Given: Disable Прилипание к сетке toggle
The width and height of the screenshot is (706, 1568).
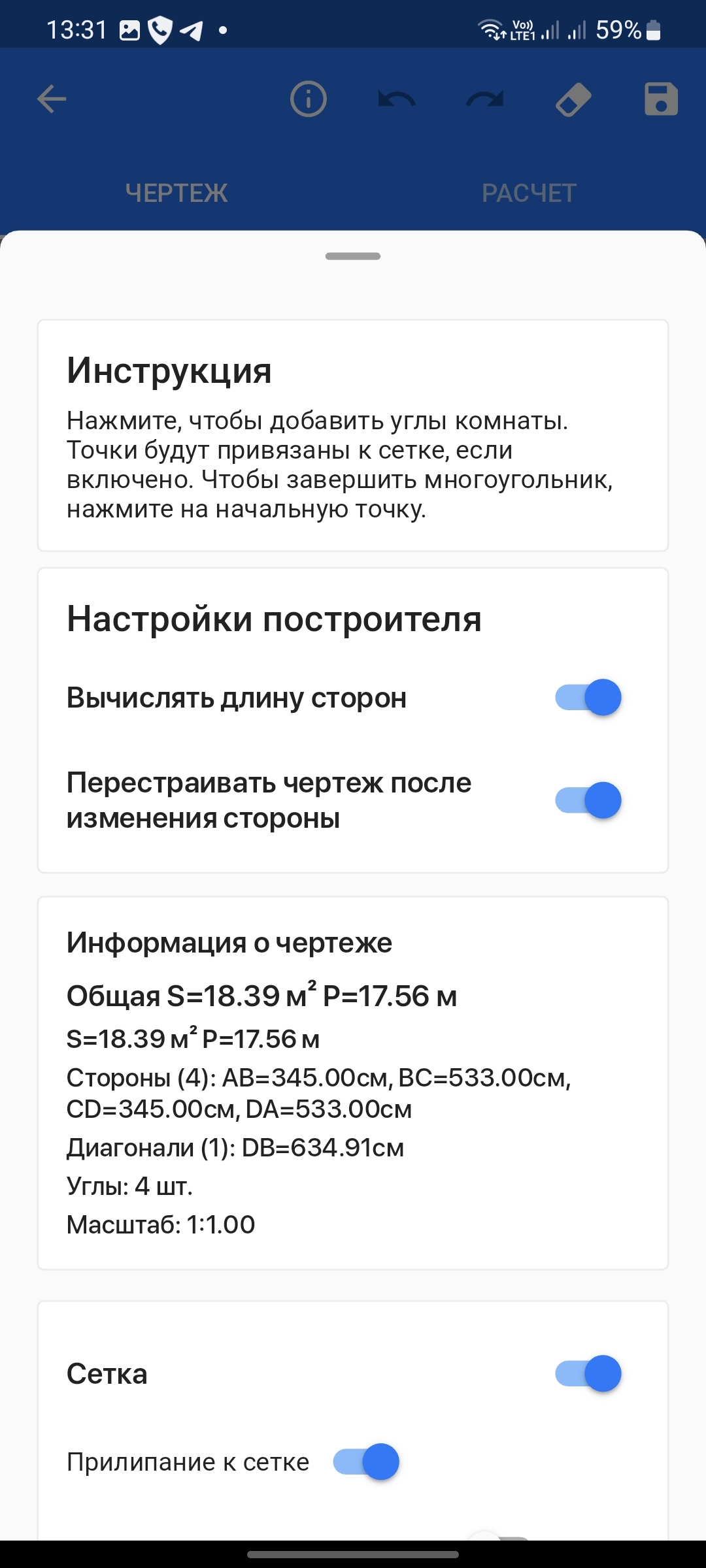Looking at the screenshot, I should click(x=366, y=1462).
